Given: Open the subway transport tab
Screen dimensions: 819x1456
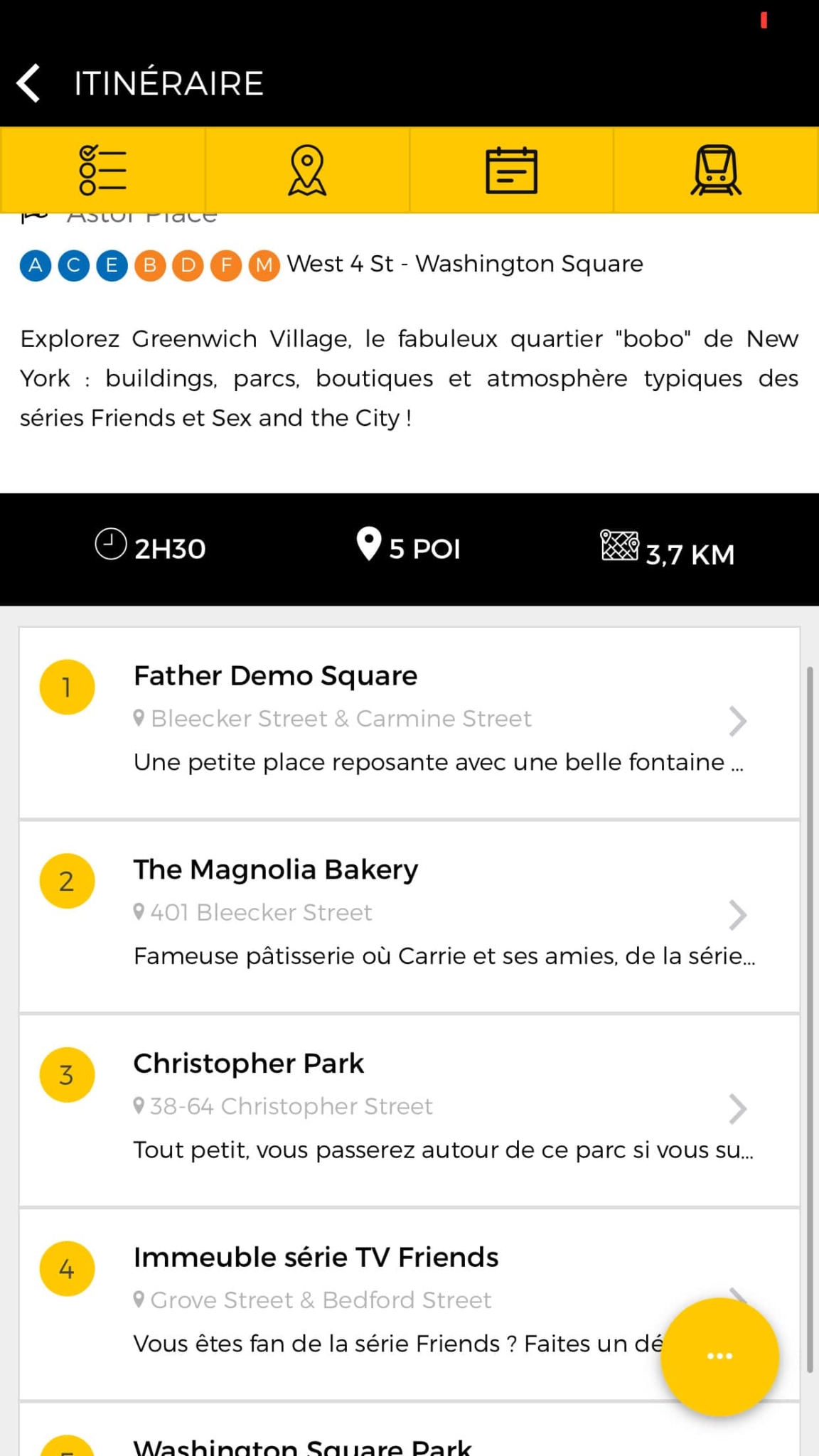Looking at the screenshot, I should (716, 170).
